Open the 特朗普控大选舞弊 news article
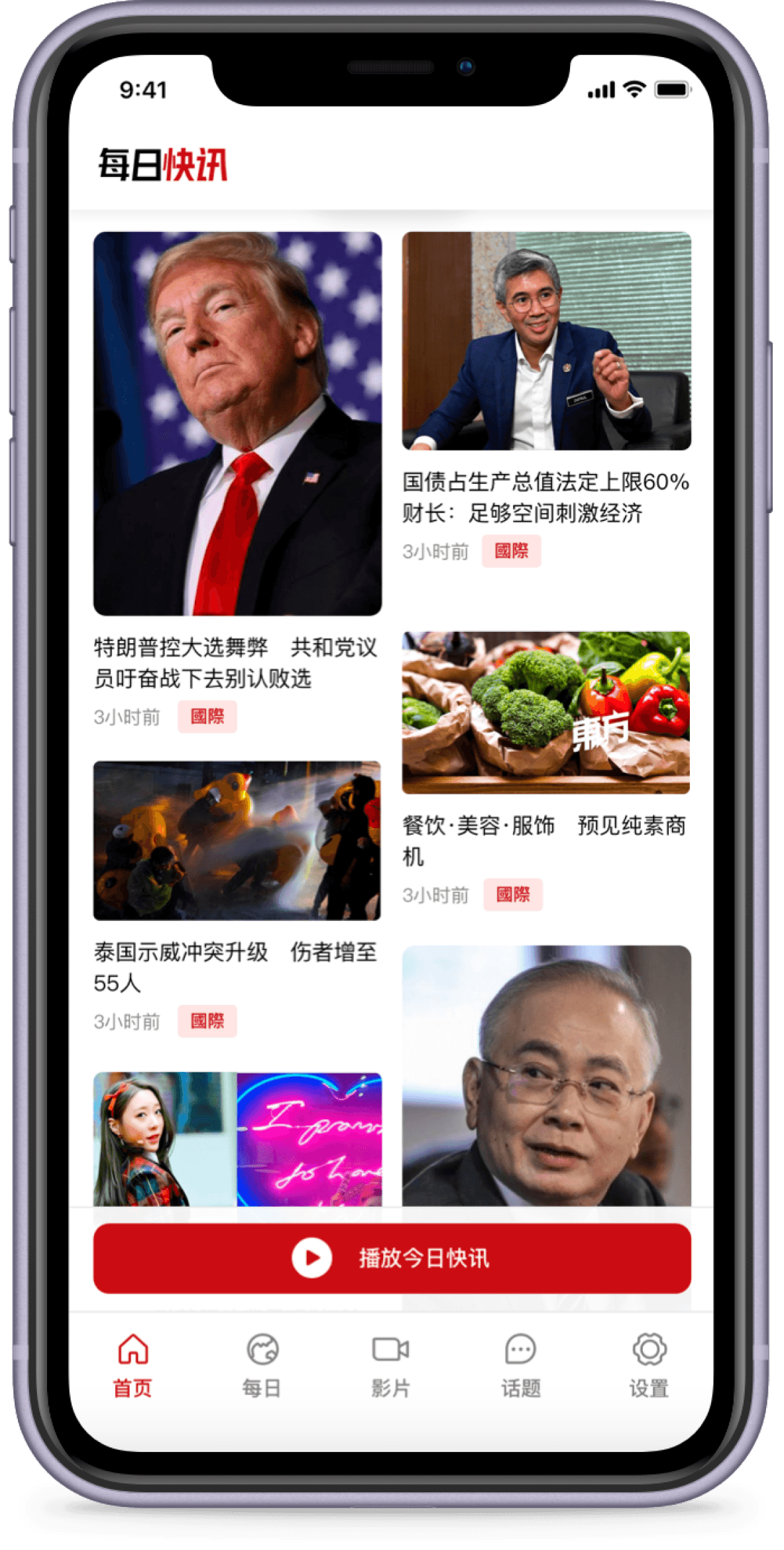This screenshot has width=784, height=1550. pyautogui.click(x=236, y=662)
